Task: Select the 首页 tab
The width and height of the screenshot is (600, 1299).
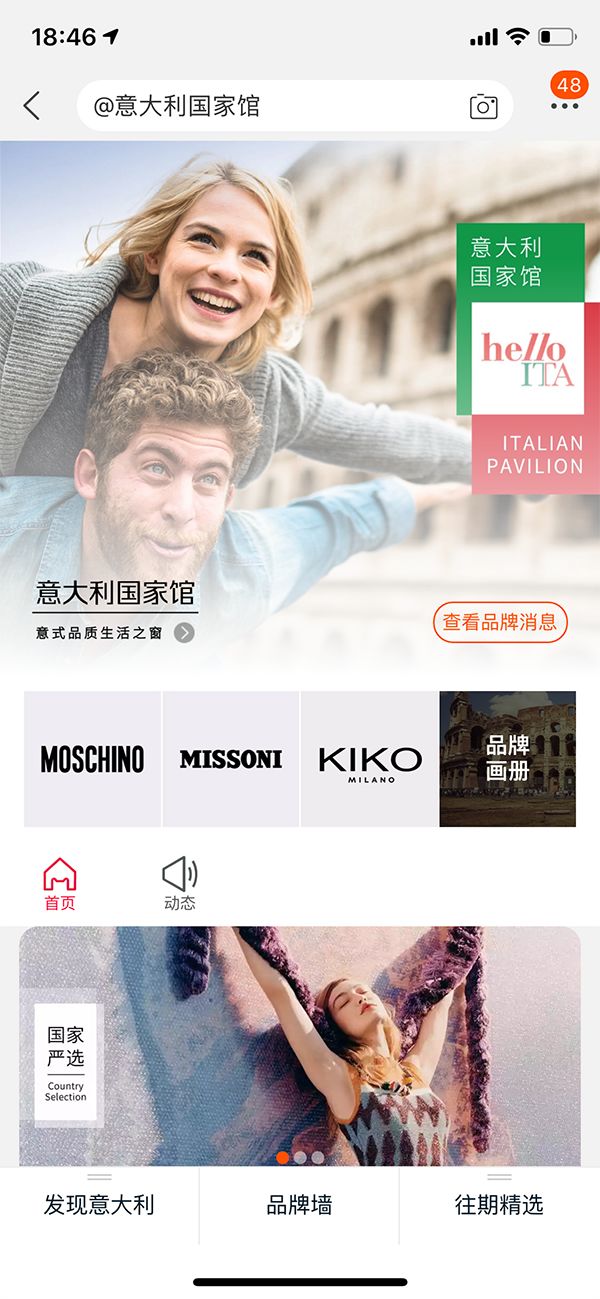Action: click(x=60, y=884)
